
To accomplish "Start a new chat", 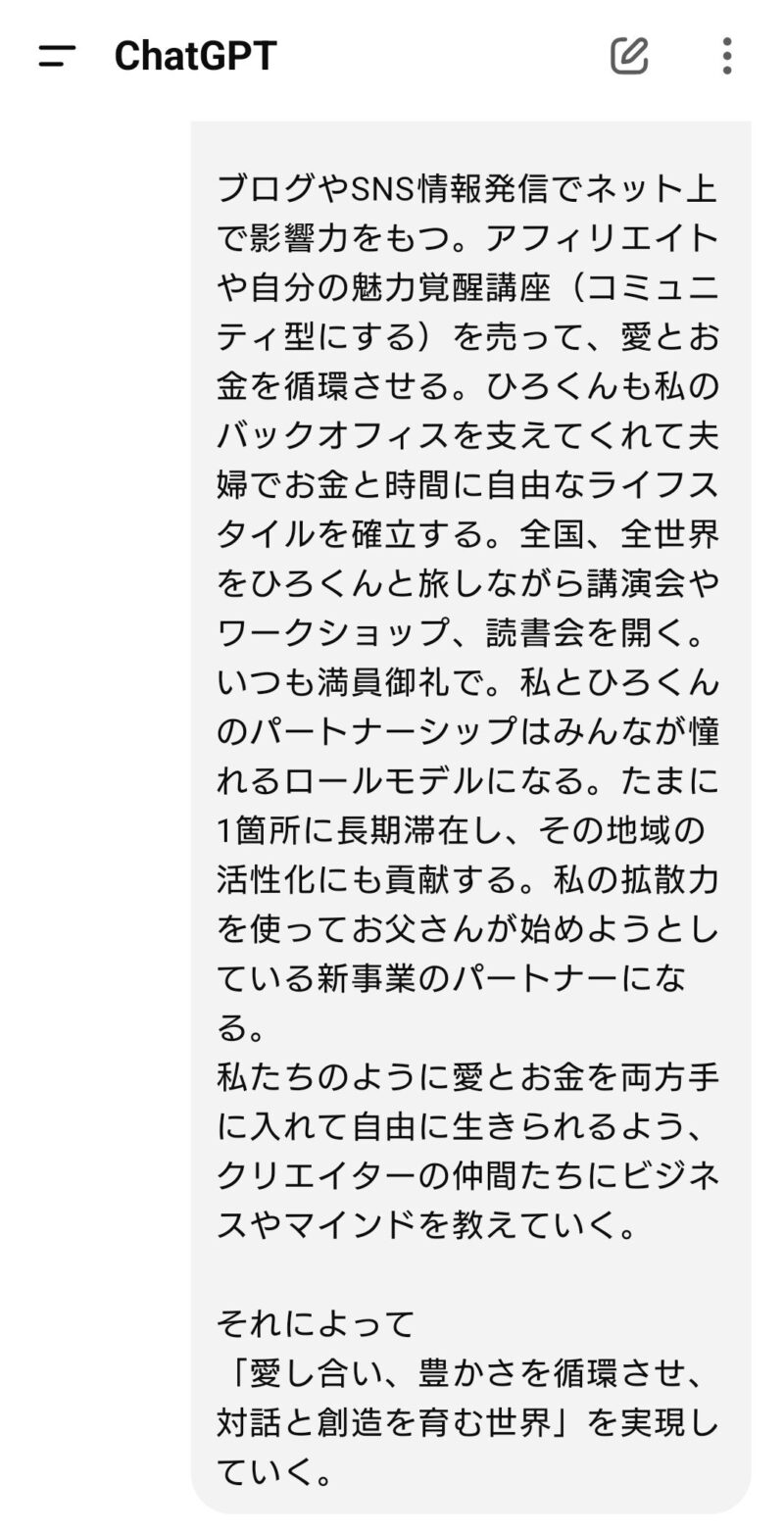I will [629, 56].
